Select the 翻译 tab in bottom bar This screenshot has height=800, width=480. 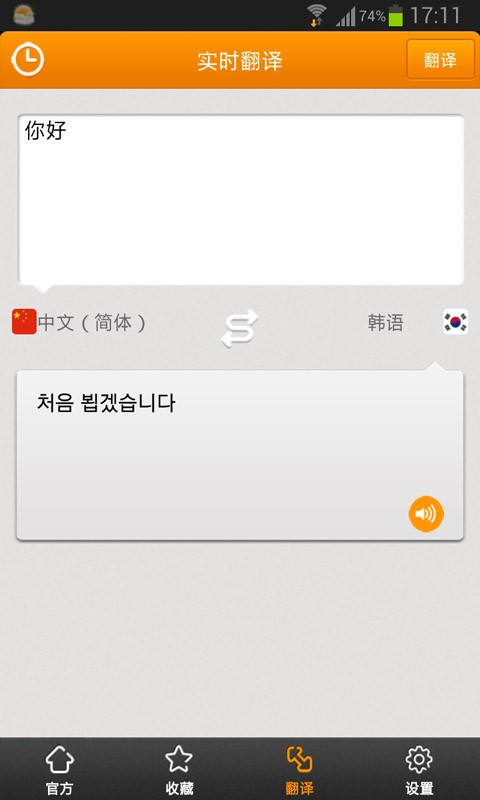(x=299, y=770)
